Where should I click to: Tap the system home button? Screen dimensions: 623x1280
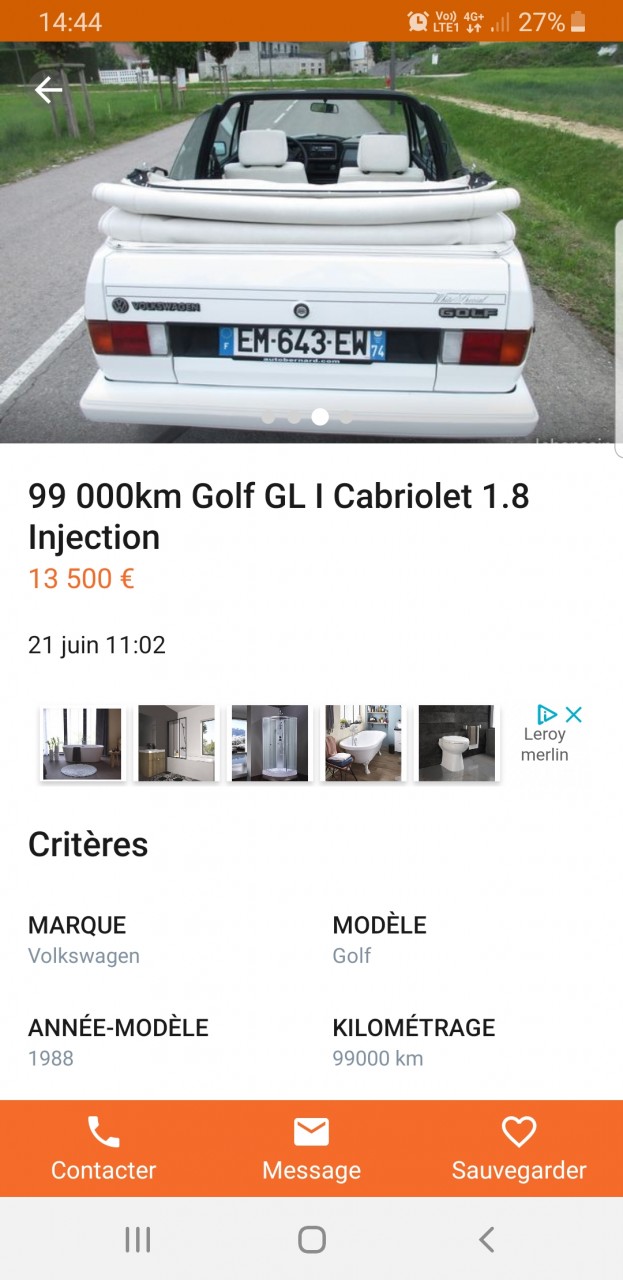(x=312, y=1240)
